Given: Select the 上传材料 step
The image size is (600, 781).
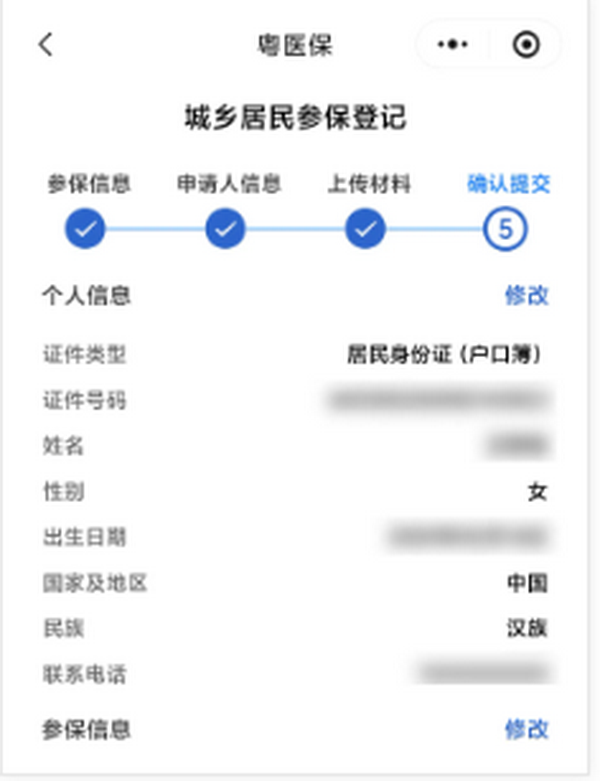Looking at the screenshot, I should (x=366, y=229).
